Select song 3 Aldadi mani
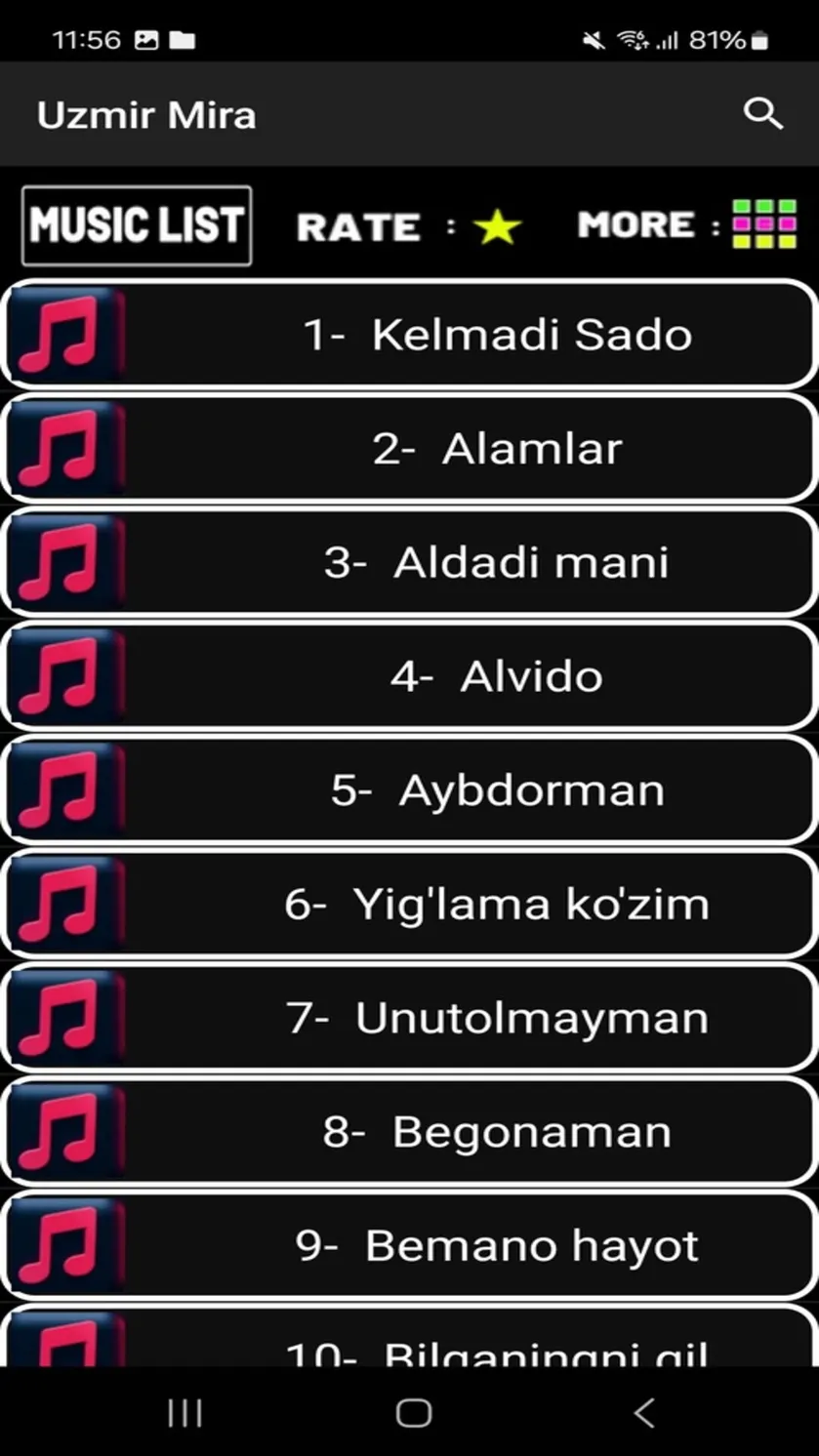This screenshot has height=1456, width=819. coord(409,563)
